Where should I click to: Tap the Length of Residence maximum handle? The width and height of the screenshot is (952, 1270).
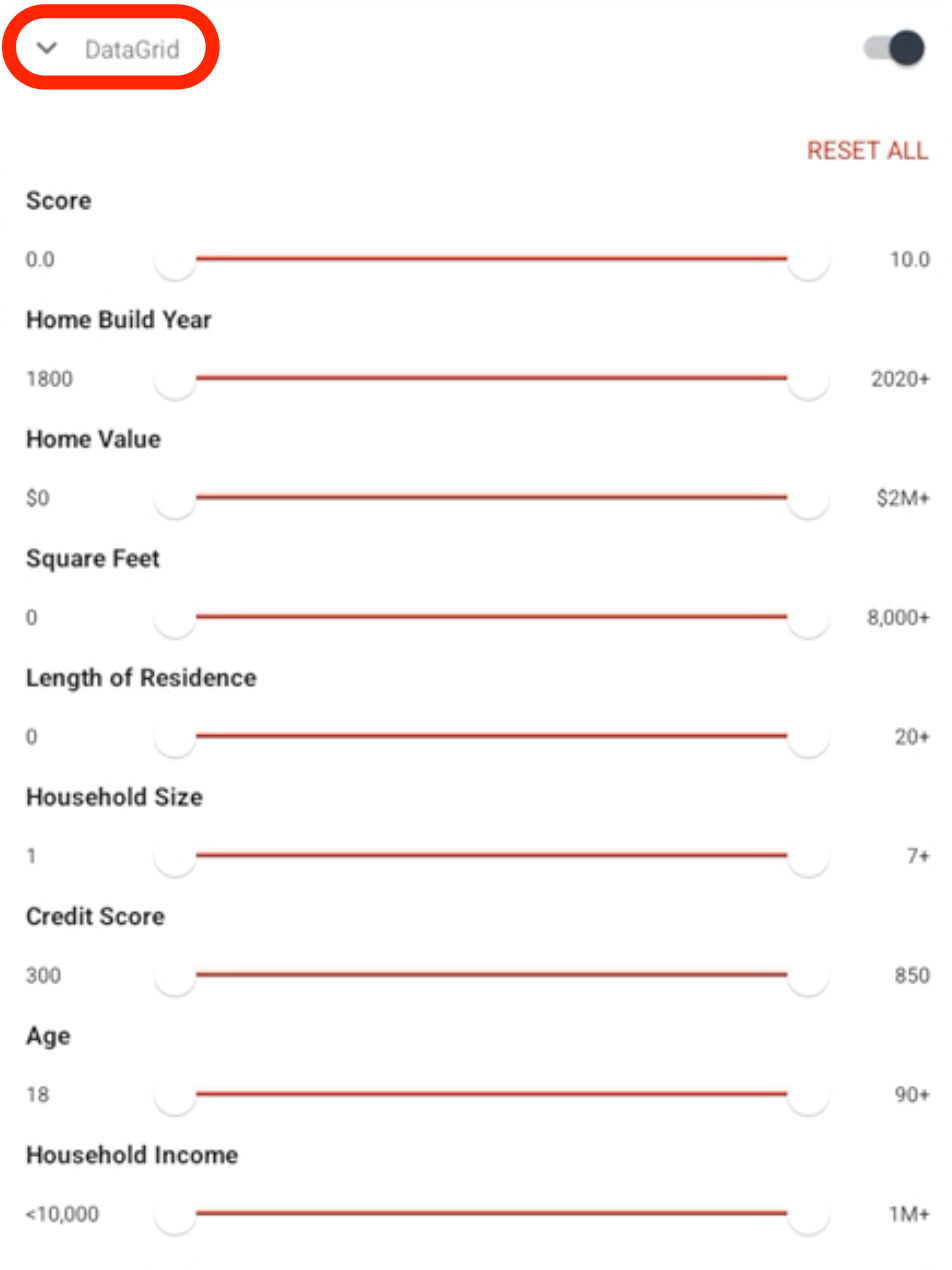click(808, 737)
